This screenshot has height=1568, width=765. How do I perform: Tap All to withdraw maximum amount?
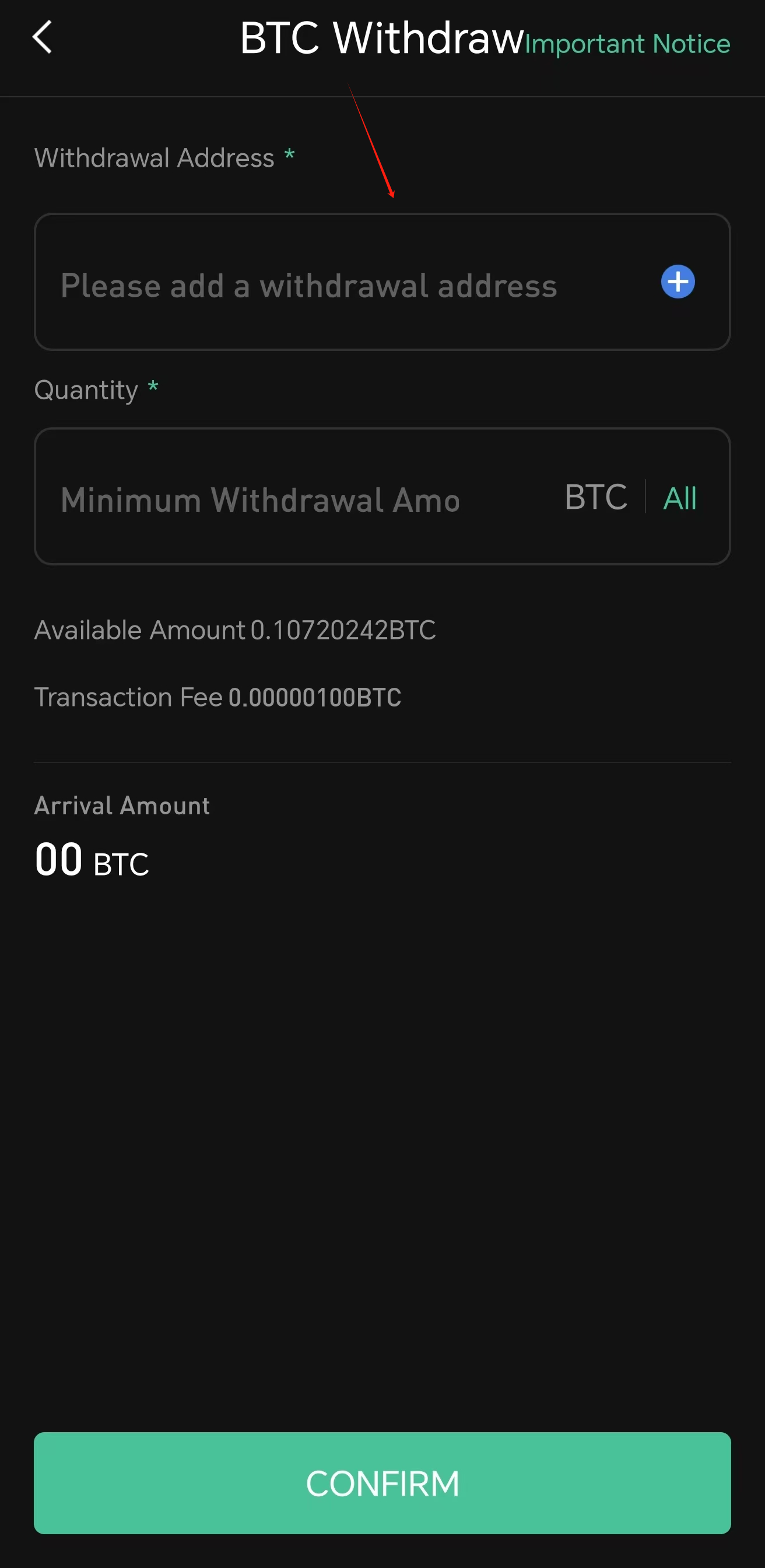(680, 498)
